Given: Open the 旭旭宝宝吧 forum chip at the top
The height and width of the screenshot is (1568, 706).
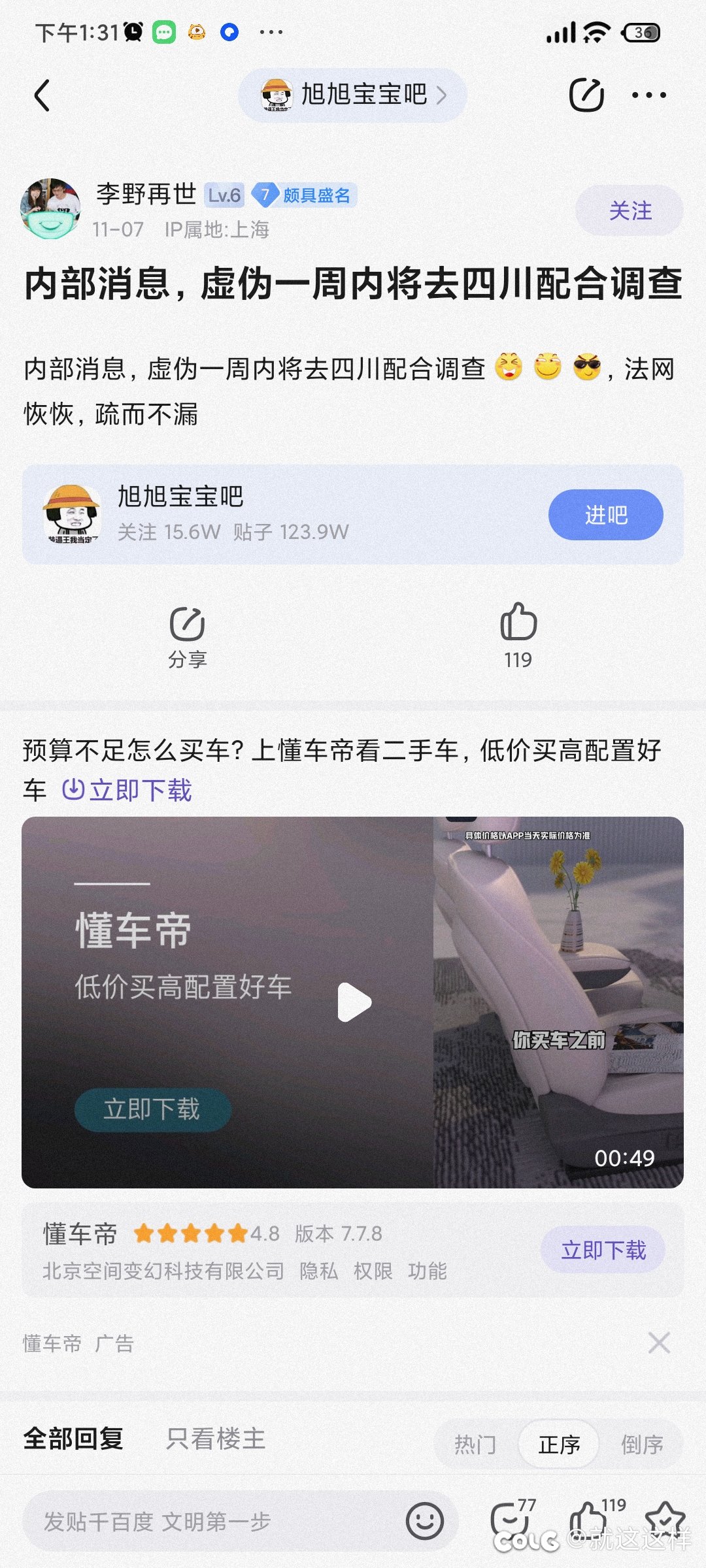Looking at the screenshot, I should [x=353, y=95].
